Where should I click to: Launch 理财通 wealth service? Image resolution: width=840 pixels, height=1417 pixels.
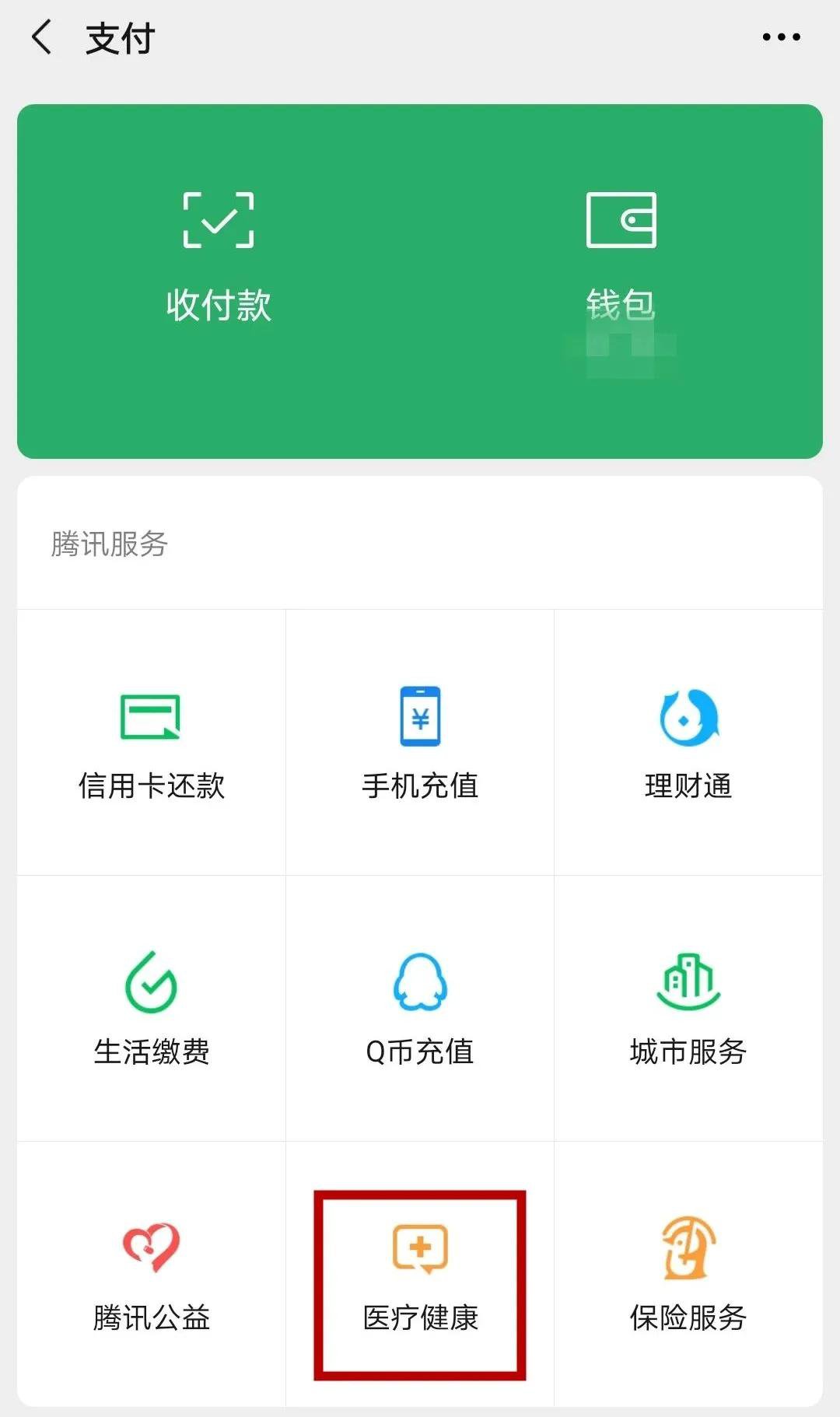point(688,743)
